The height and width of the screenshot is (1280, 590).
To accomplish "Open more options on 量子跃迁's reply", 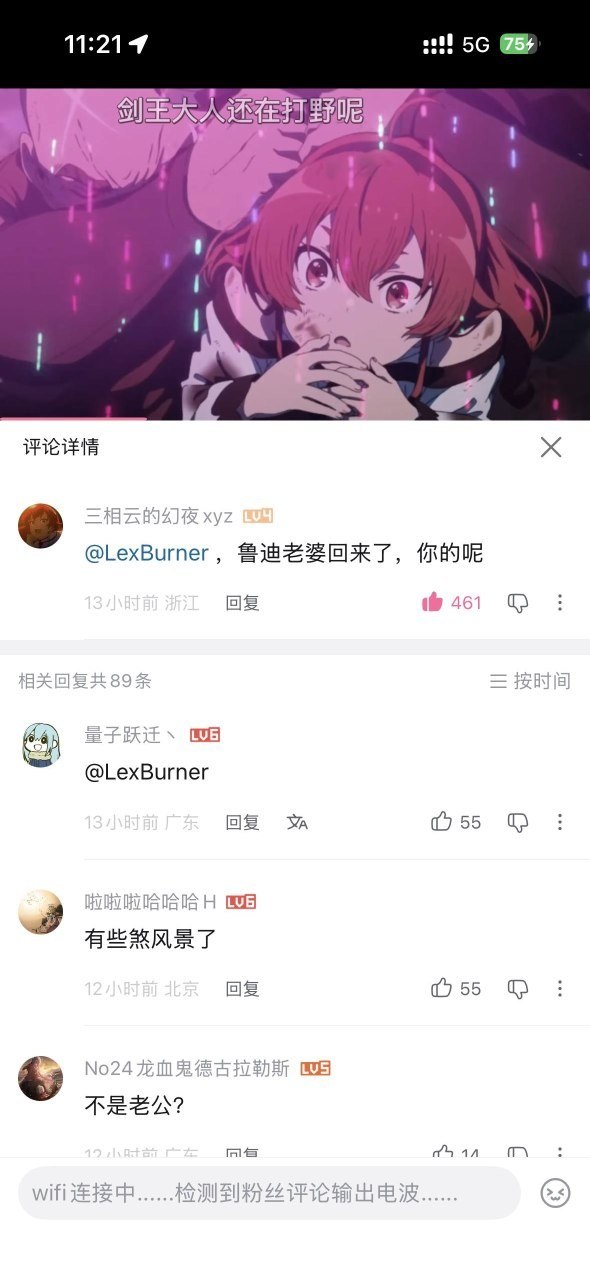I will (x=560, y=822).
